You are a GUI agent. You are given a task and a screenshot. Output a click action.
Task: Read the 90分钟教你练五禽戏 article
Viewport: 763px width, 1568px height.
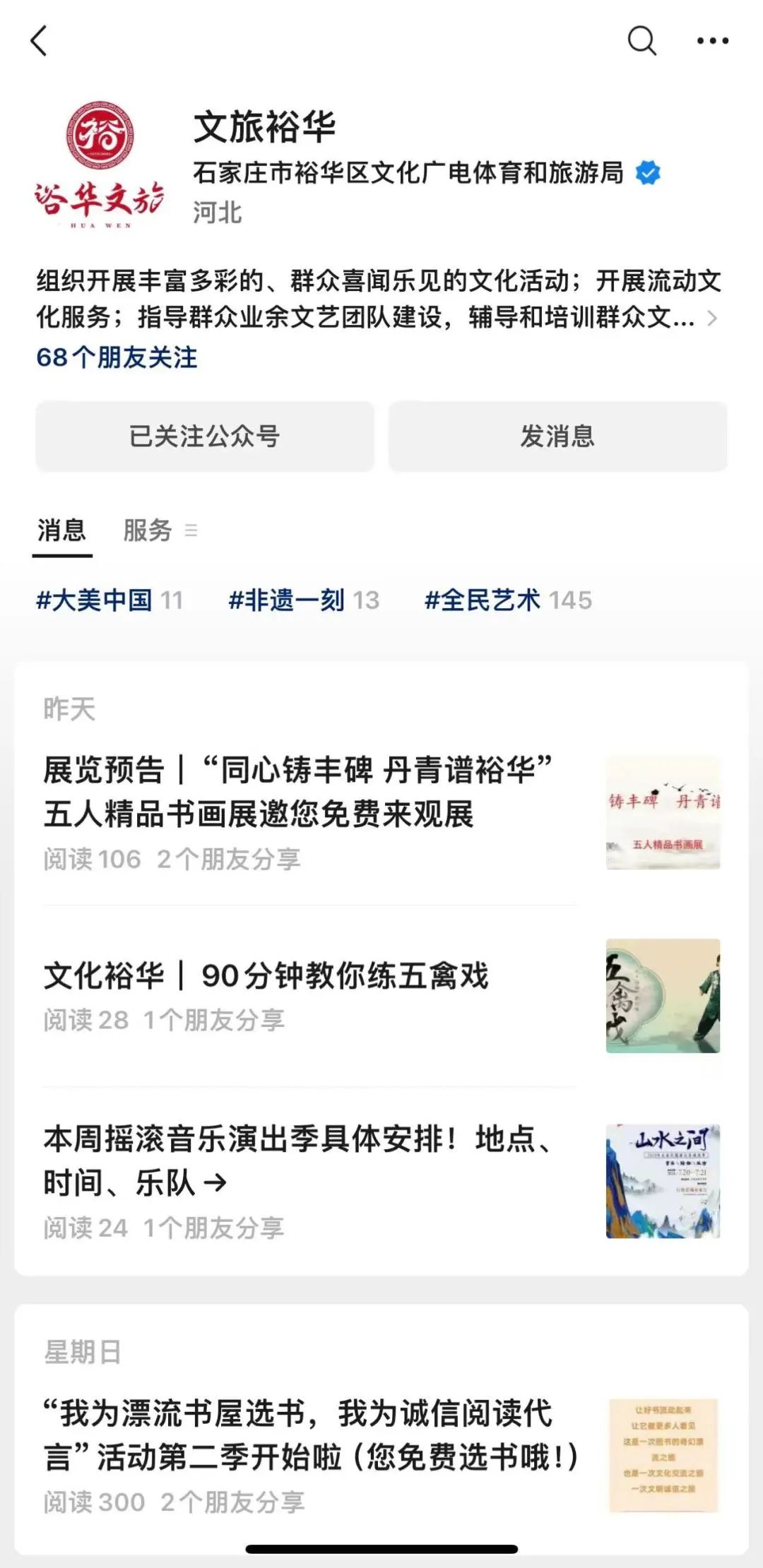pos(266,975)
